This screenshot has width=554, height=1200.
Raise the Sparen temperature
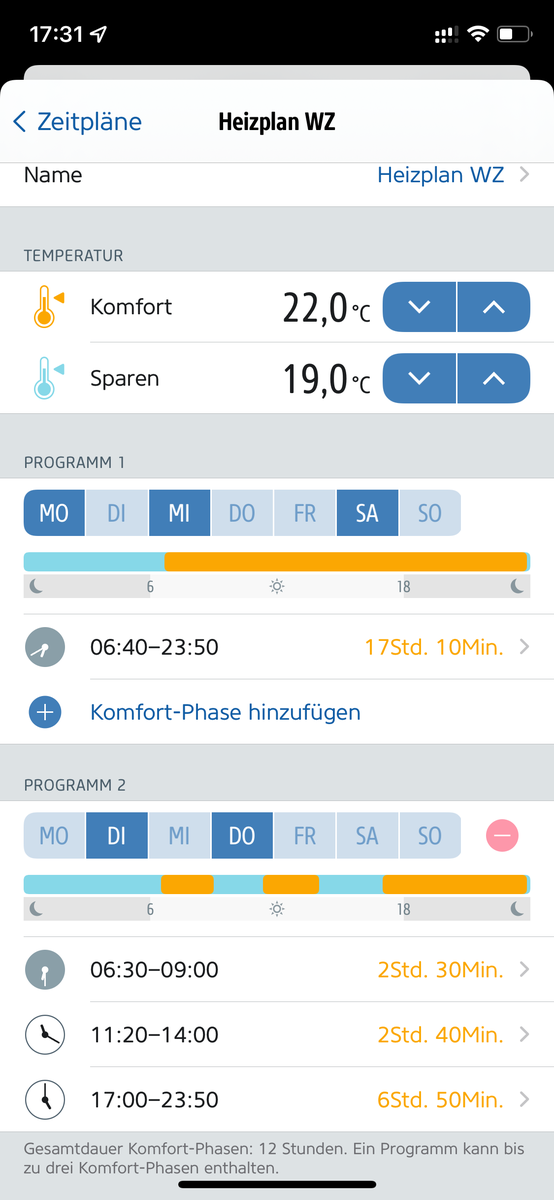(x=494, y=379)
